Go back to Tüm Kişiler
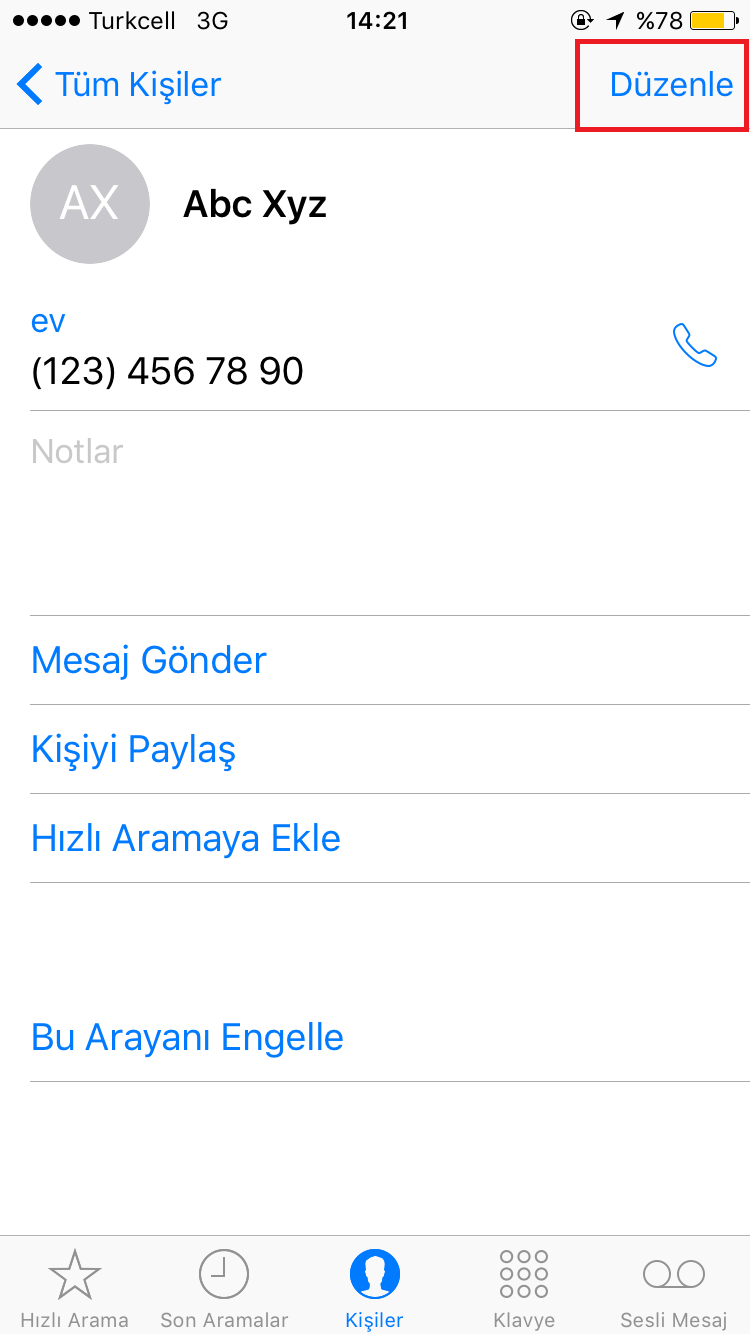The height and width of the screenshot is (1334, 750). pyautogui.click(x=118, y=85)
